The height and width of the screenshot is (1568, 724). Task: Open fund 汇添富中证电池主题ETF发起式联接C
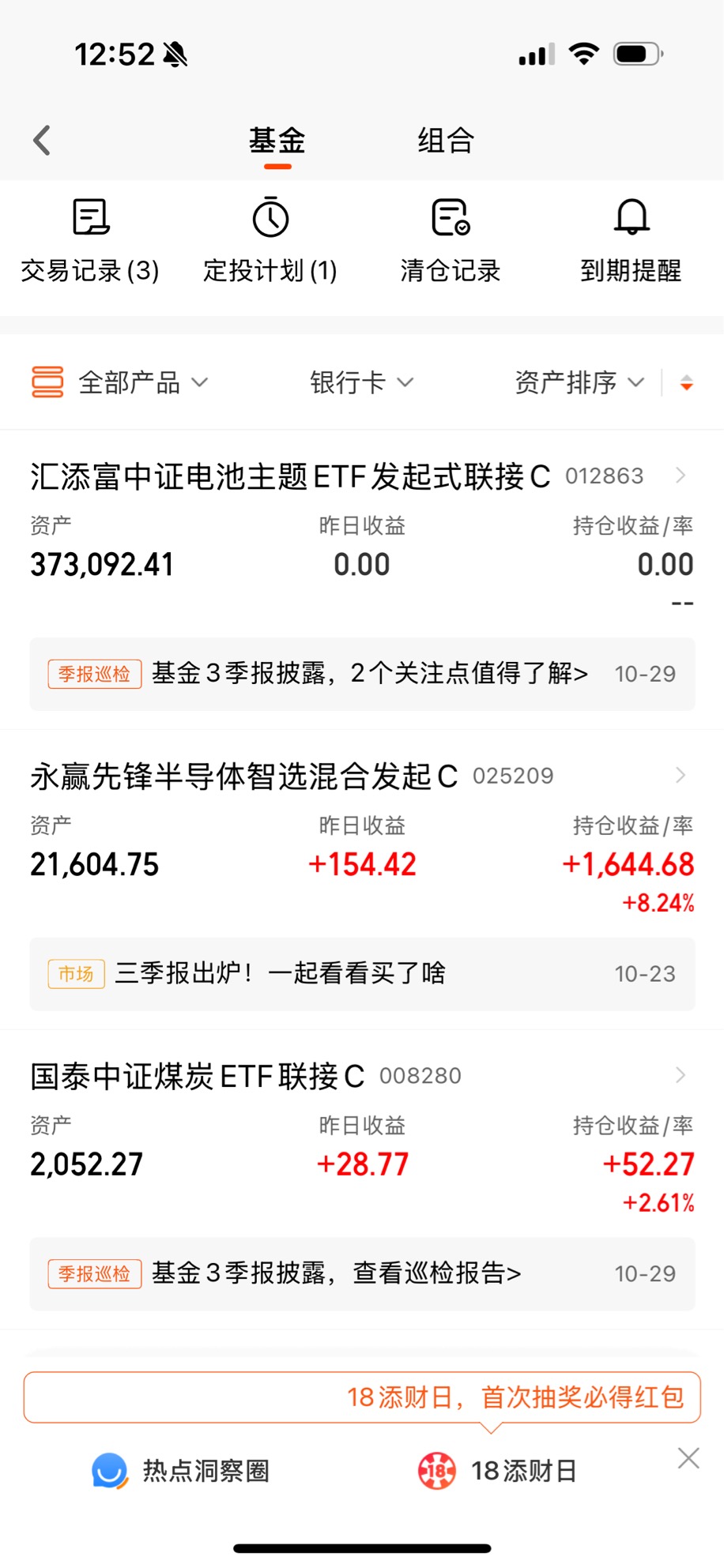[290, 476]
